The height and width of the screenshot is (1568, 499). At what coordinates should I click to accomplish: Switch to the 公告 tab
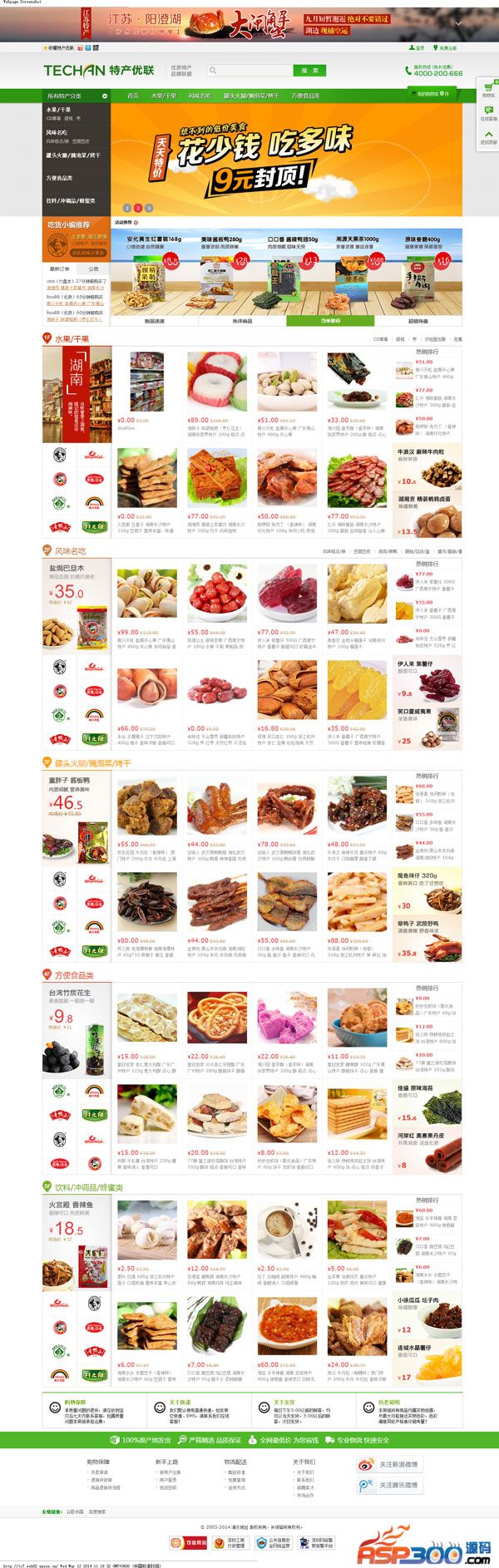(93, 269)
